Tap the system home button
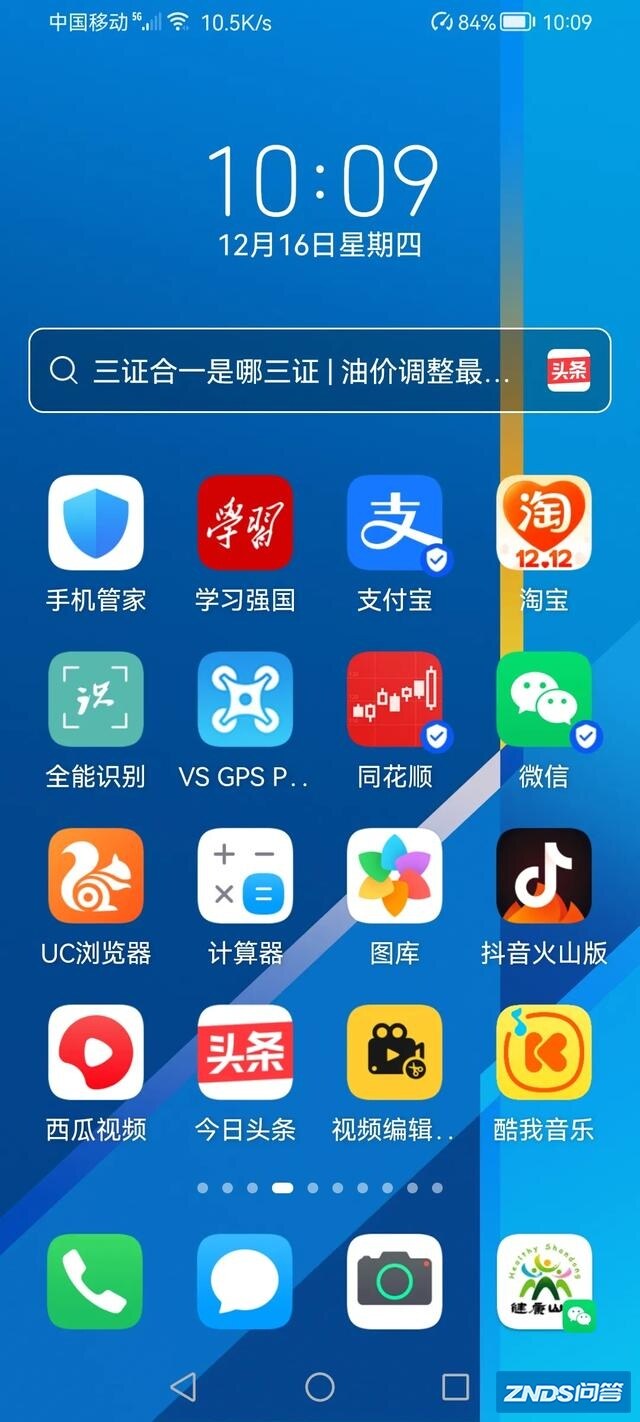Screen dimensions: 640x1422 click(320, 1386)
